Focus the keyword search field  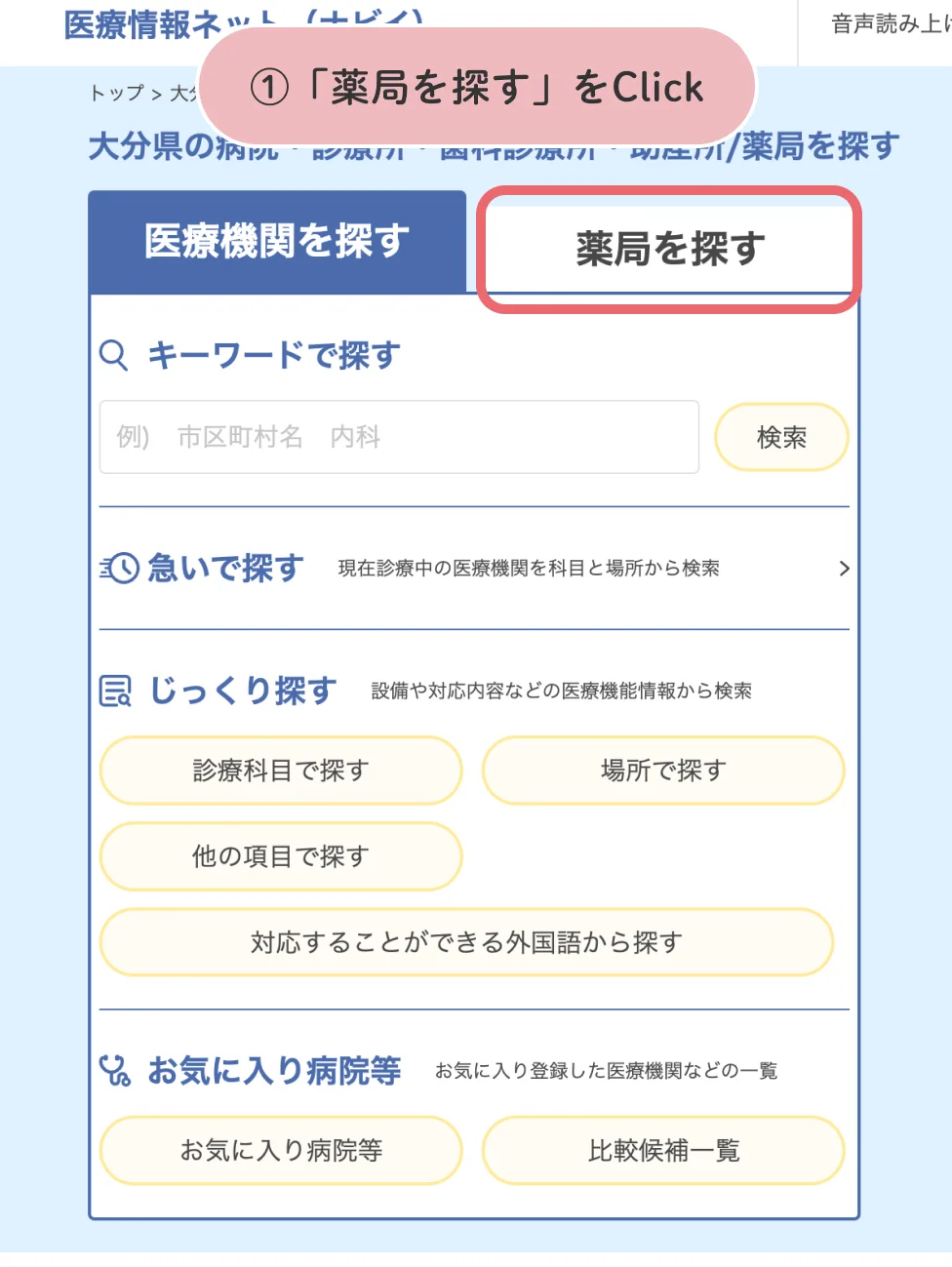click(399, 437)
